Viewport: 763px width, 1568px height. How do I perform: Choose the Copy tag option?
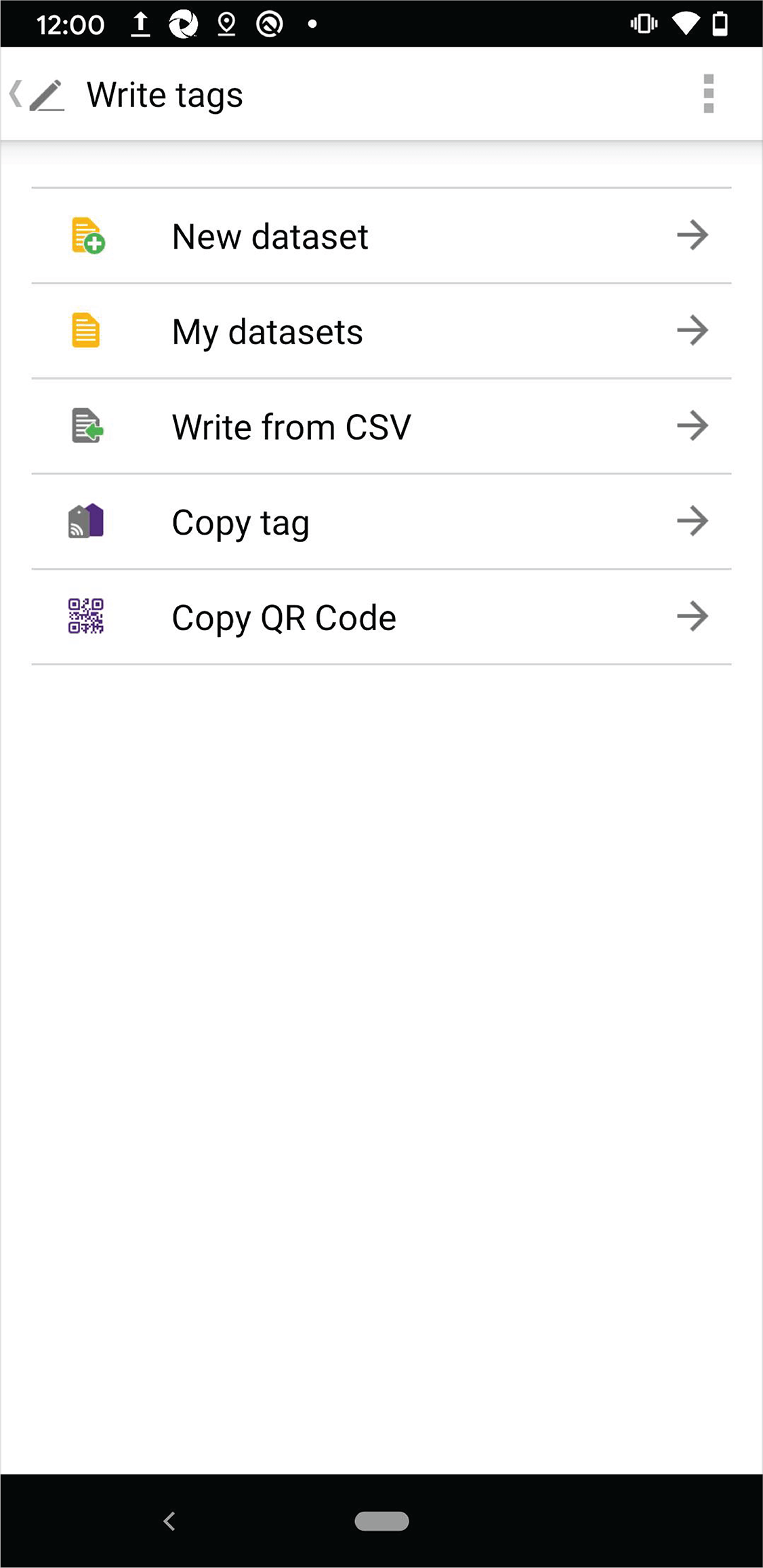381,522
